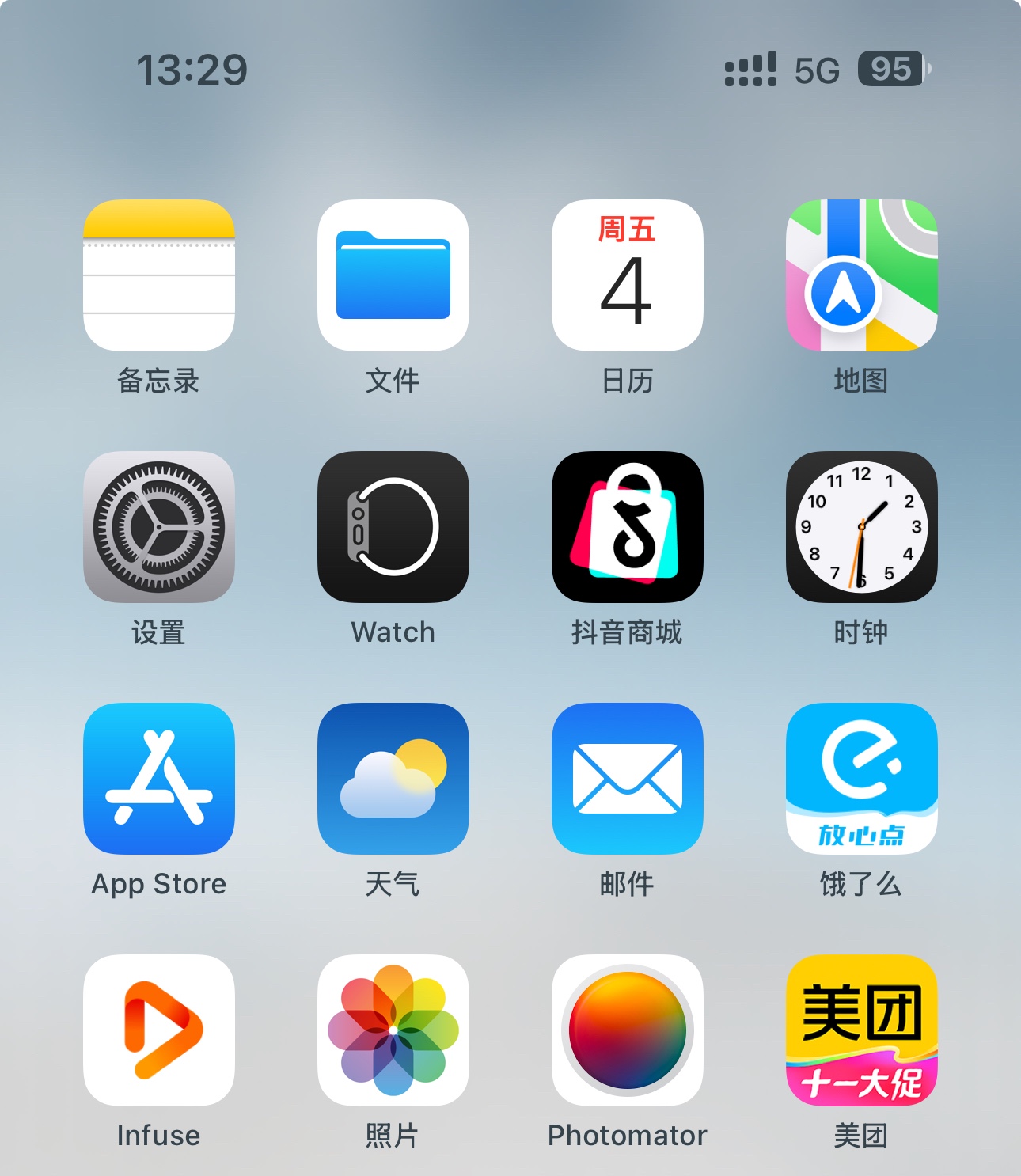This screenshot has height=1176, width=1021.
Task: Open 设置 Settings
Action: point(159,527)
